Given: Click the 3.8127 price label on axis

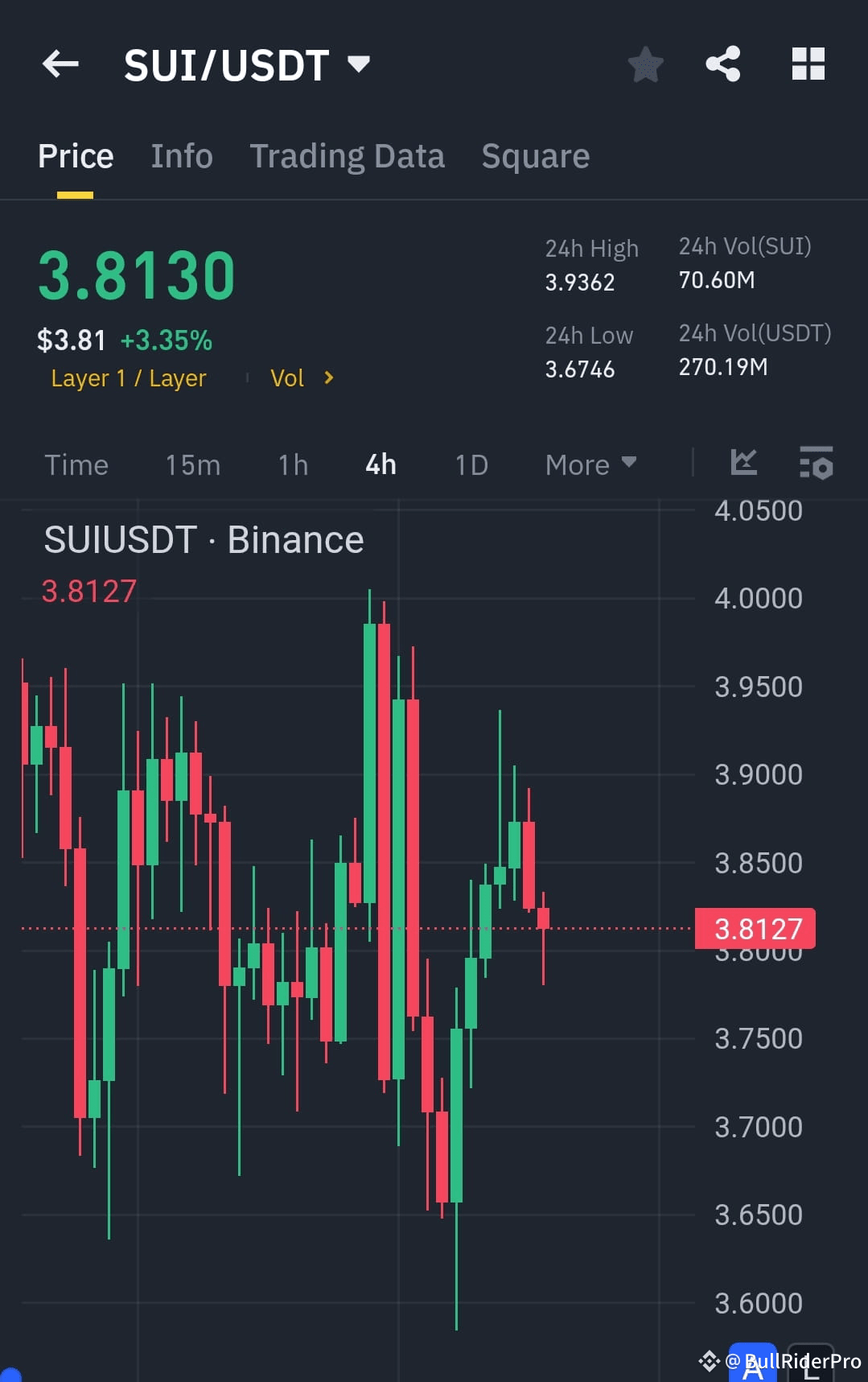Looking at the screenshot, I should (x=755, y=928).
